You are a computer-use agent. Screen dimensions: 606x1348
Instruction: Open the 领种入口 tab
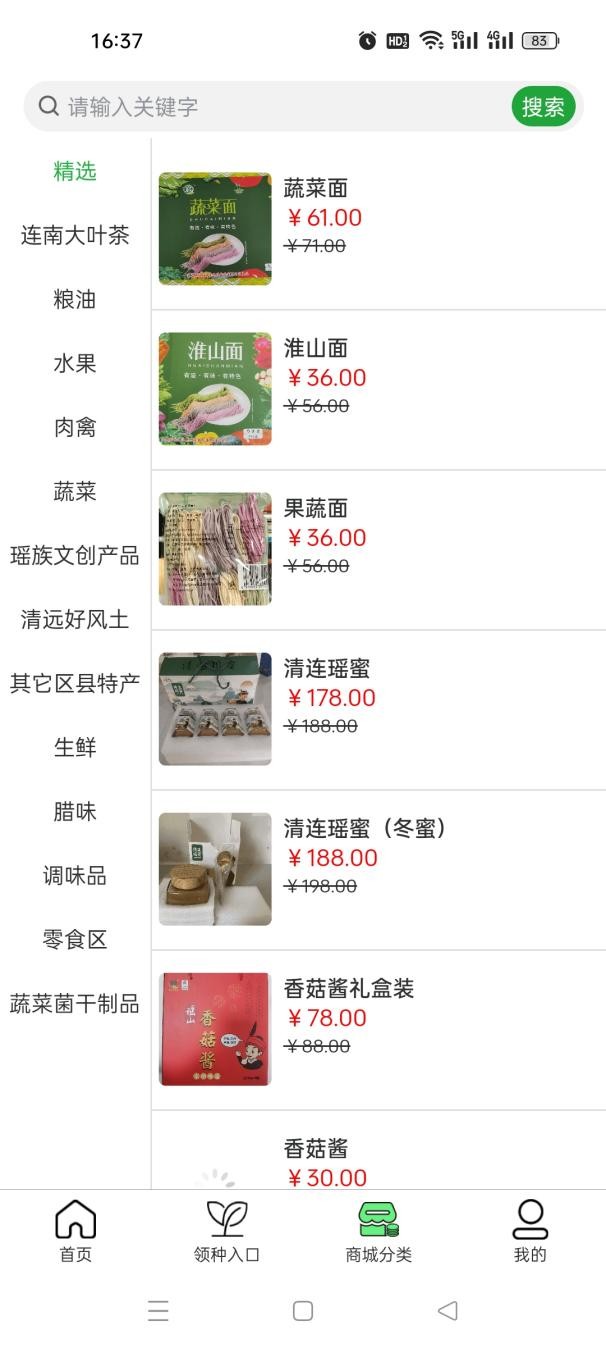point(227,1231)
